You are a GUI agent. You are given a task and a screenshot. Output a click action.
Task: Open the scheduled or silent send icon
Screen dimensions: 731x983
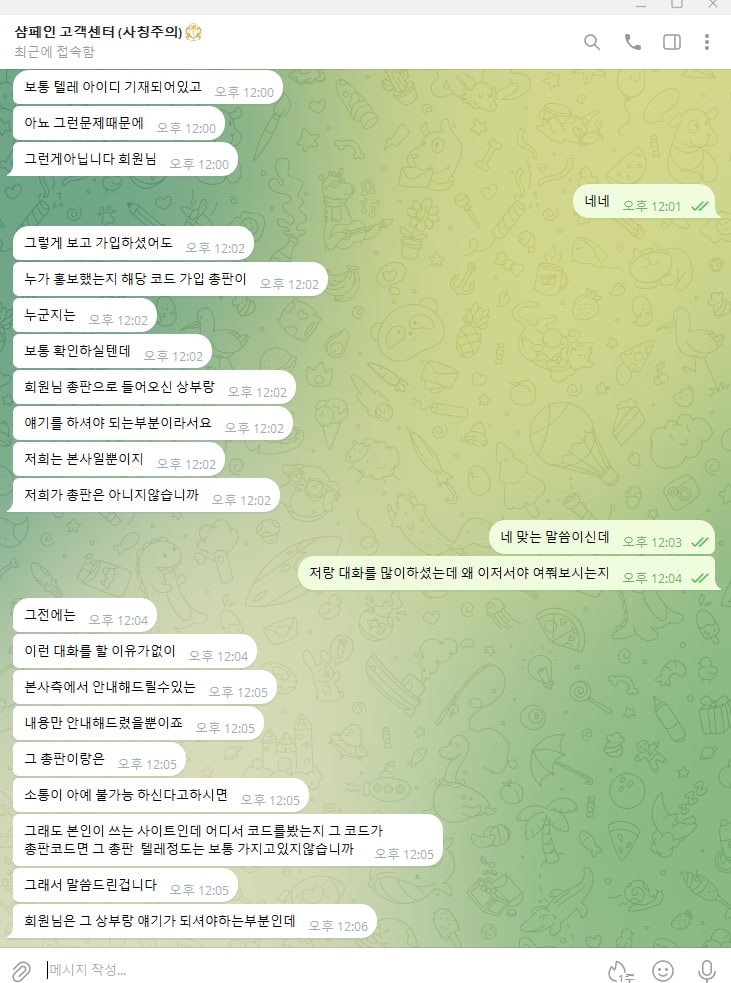(619, 970)
